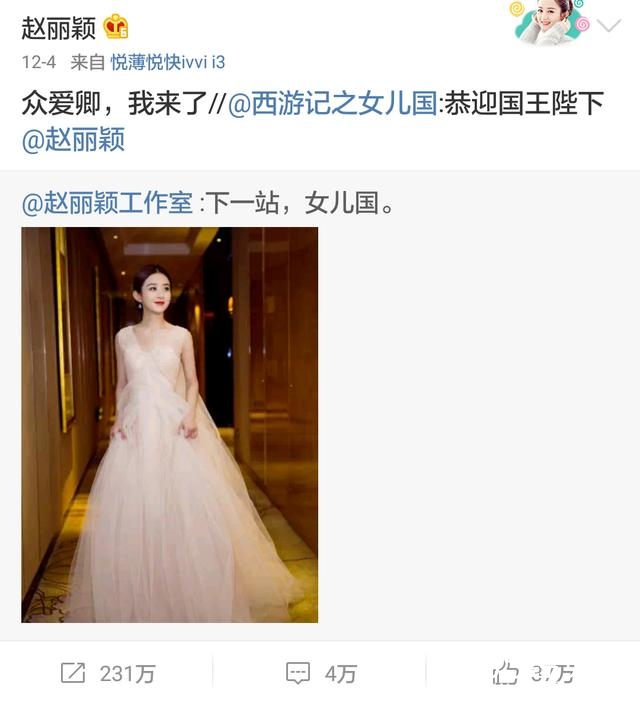Like this post with the thumbs-up
640x703 pixels.
(x=533, y=673)
